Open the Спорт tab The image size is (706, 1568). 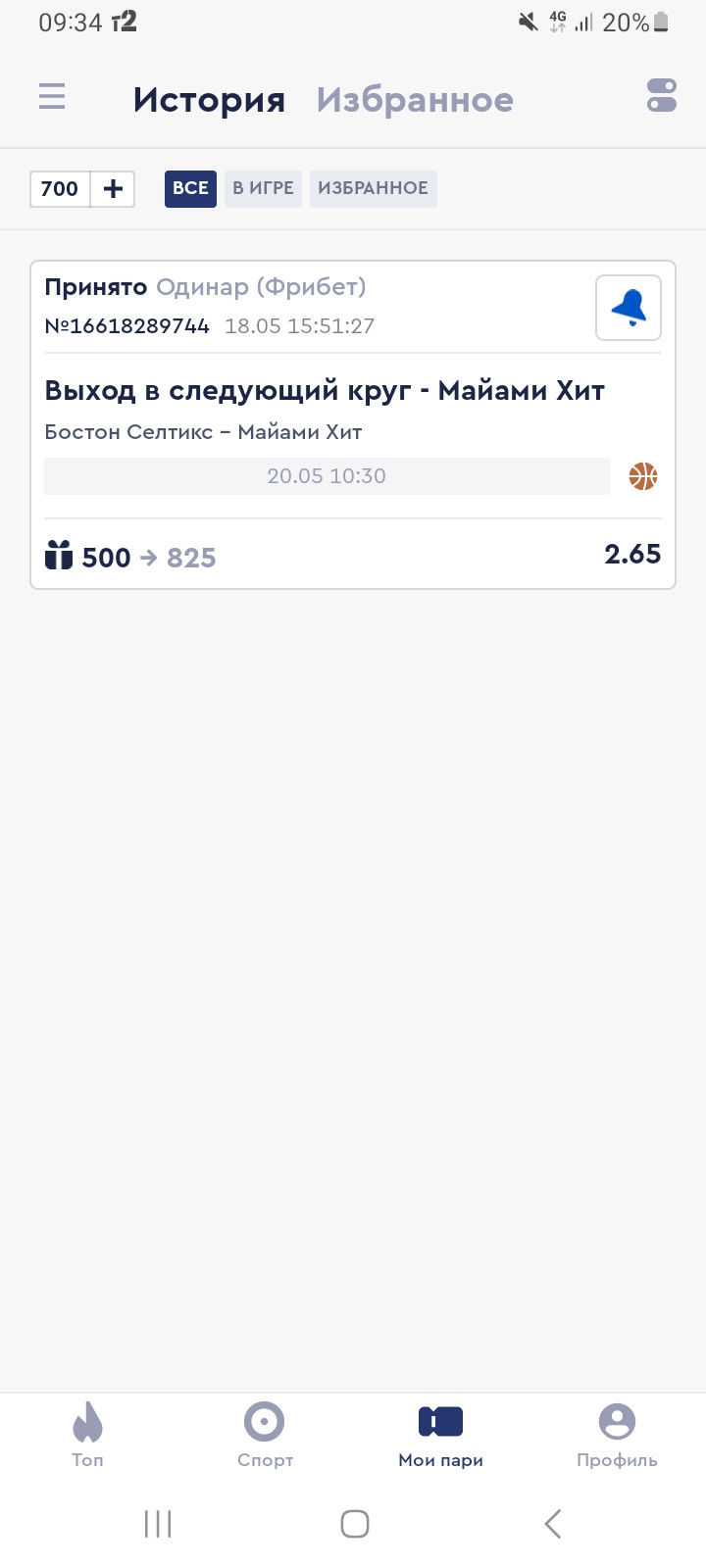265,1434
